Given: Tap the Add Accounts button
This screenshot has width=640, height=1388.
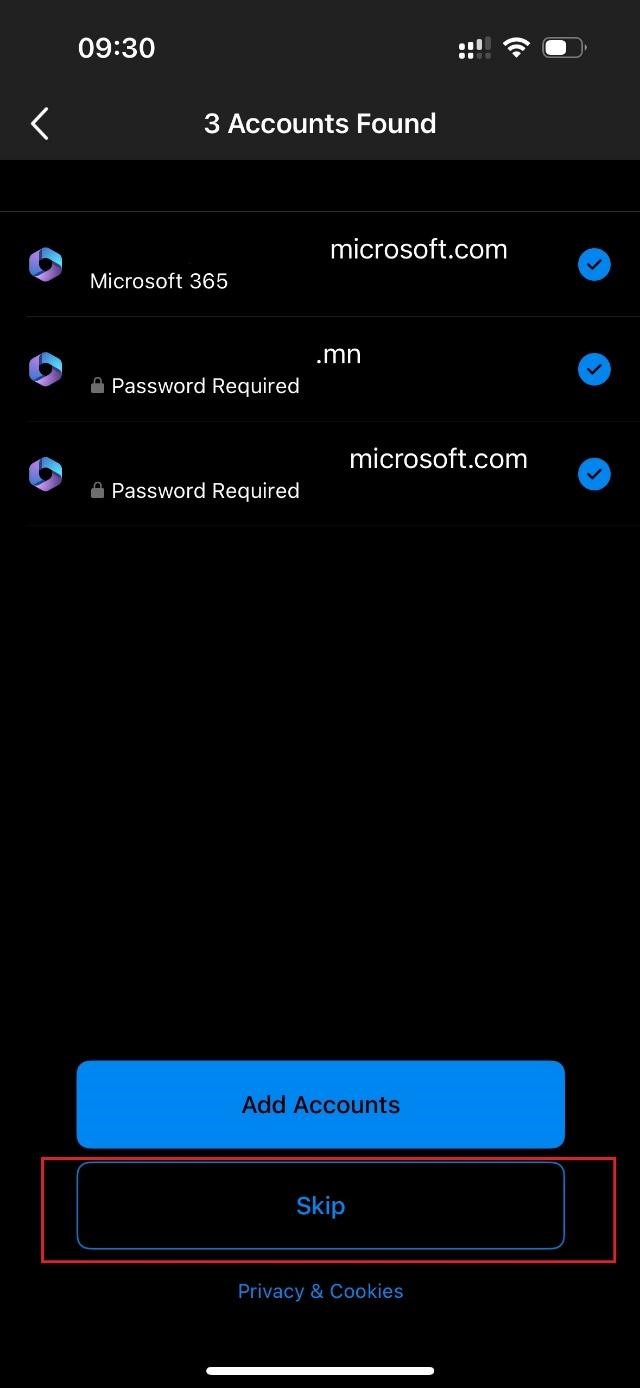Looking at the screenshot, I should 320,1104.
